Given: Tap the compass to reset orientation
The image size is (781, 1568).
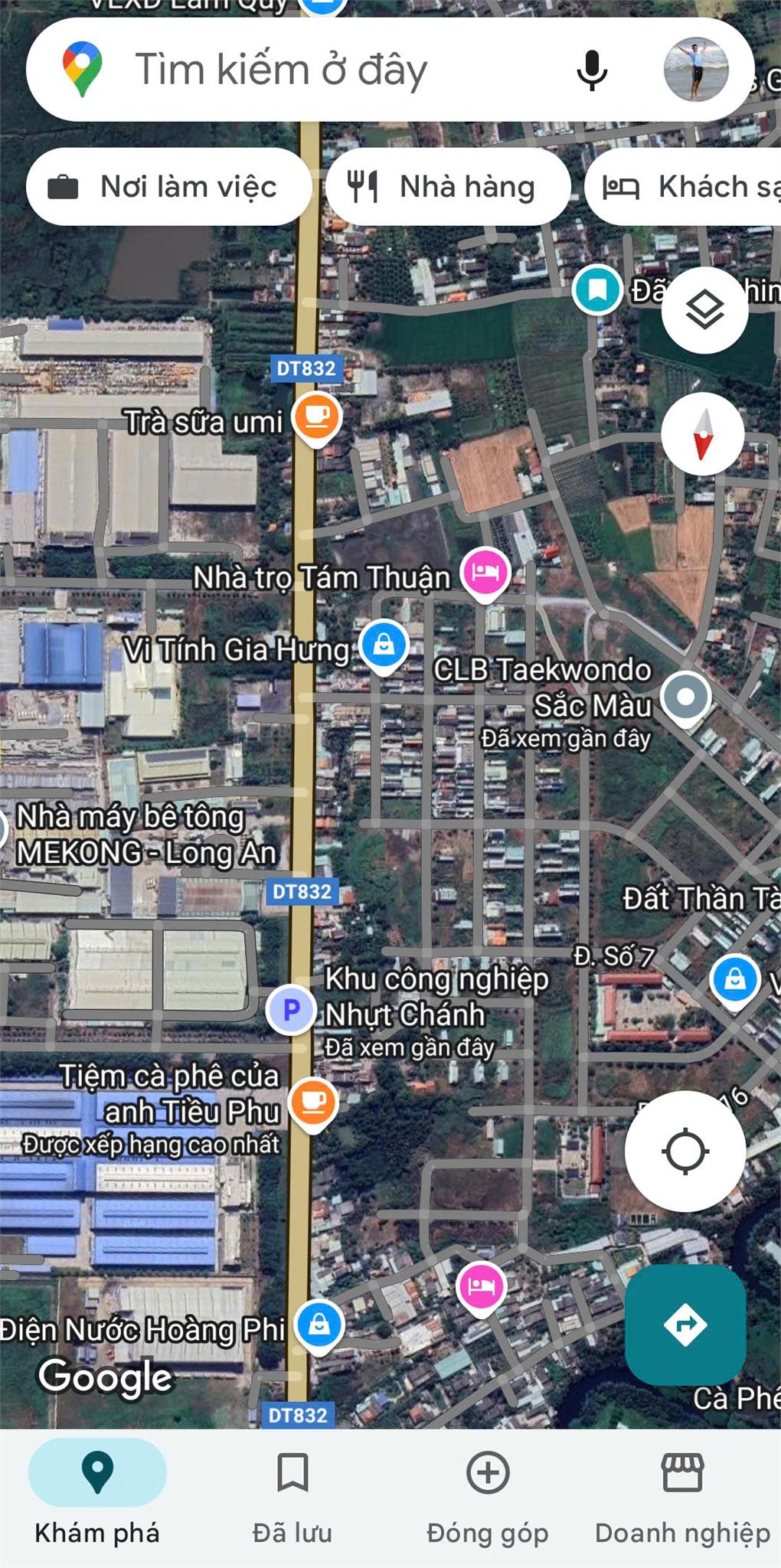Looking at the screenshot, I should pos(703,434).
